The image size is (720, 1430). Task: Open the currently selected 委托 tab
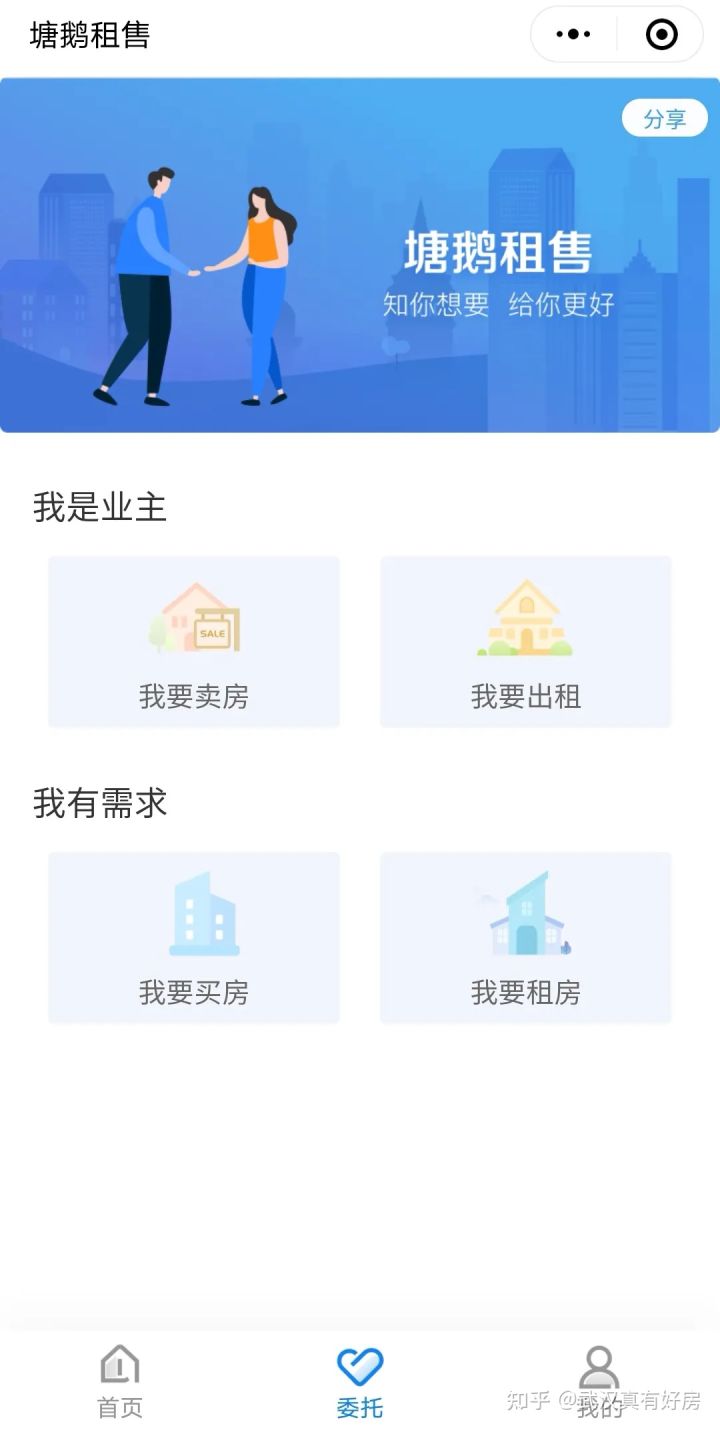[360, 1380]
